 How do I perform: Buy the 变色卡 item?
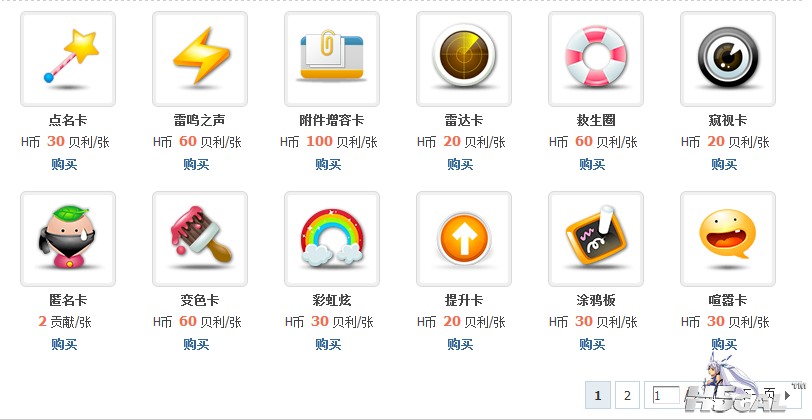coord(196,344)
